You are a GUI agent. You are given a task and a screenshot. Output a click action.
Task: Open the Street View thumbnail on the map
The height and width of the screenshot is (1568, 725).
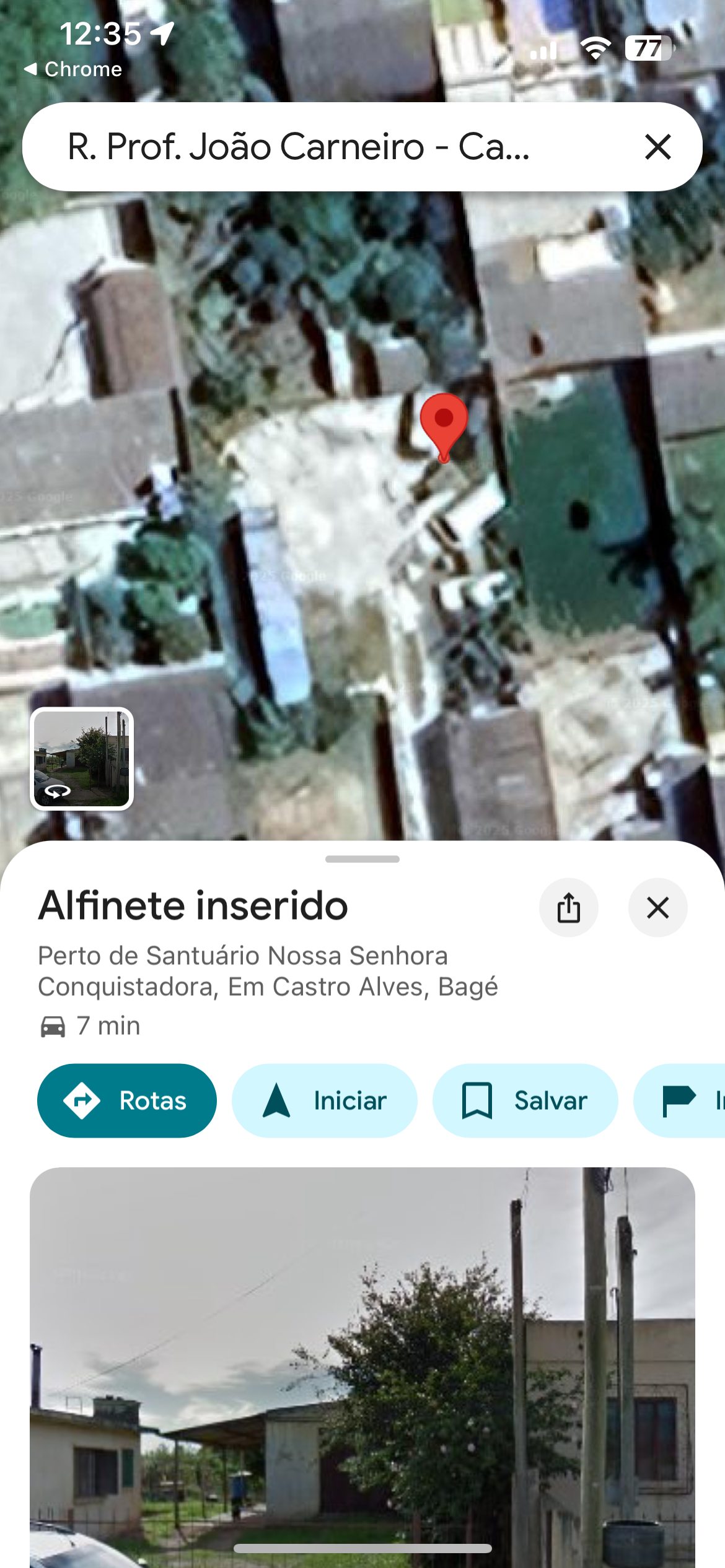(x=82, y=759)
